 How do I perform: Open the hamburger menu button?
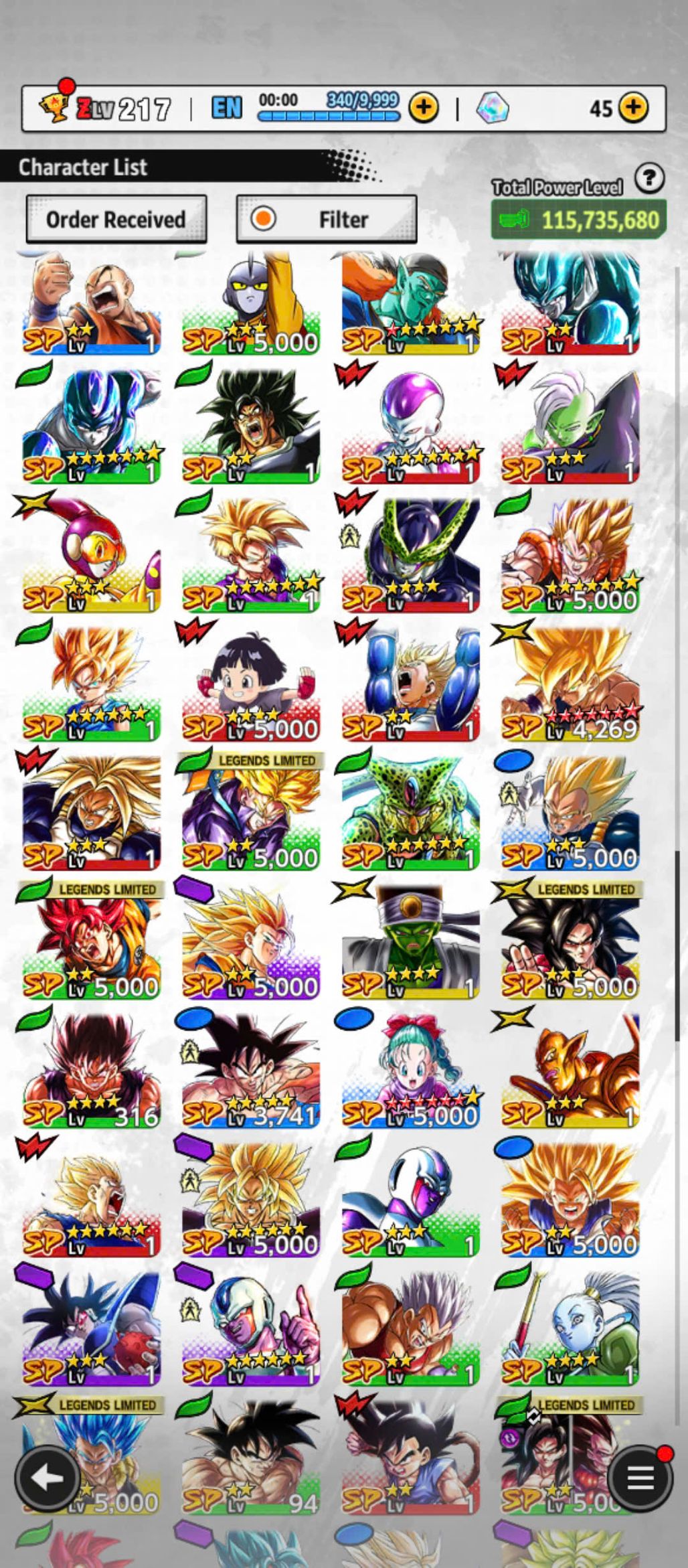click(640, 1478)
